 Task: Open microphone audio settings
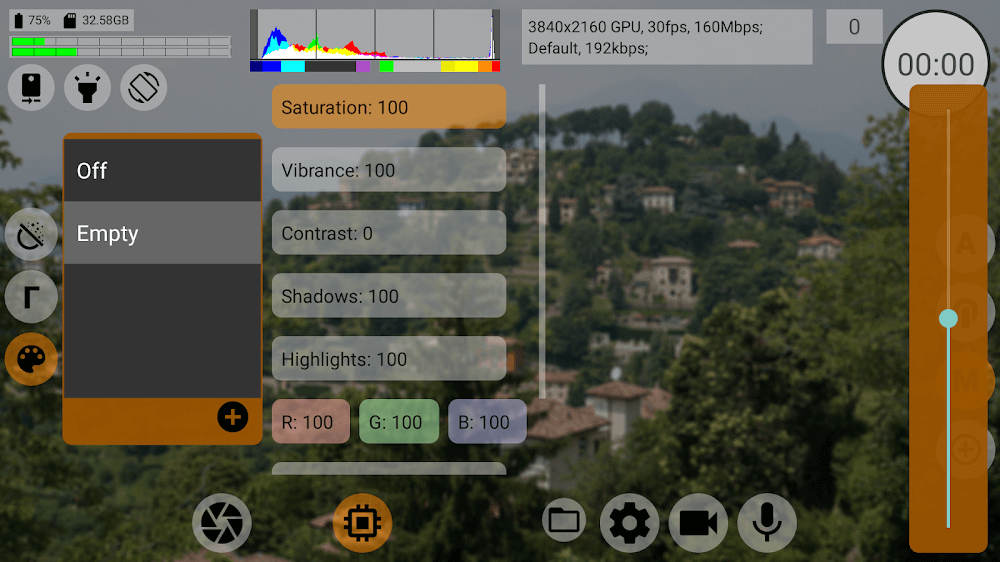pyautogui.click(x=767, y=522)
